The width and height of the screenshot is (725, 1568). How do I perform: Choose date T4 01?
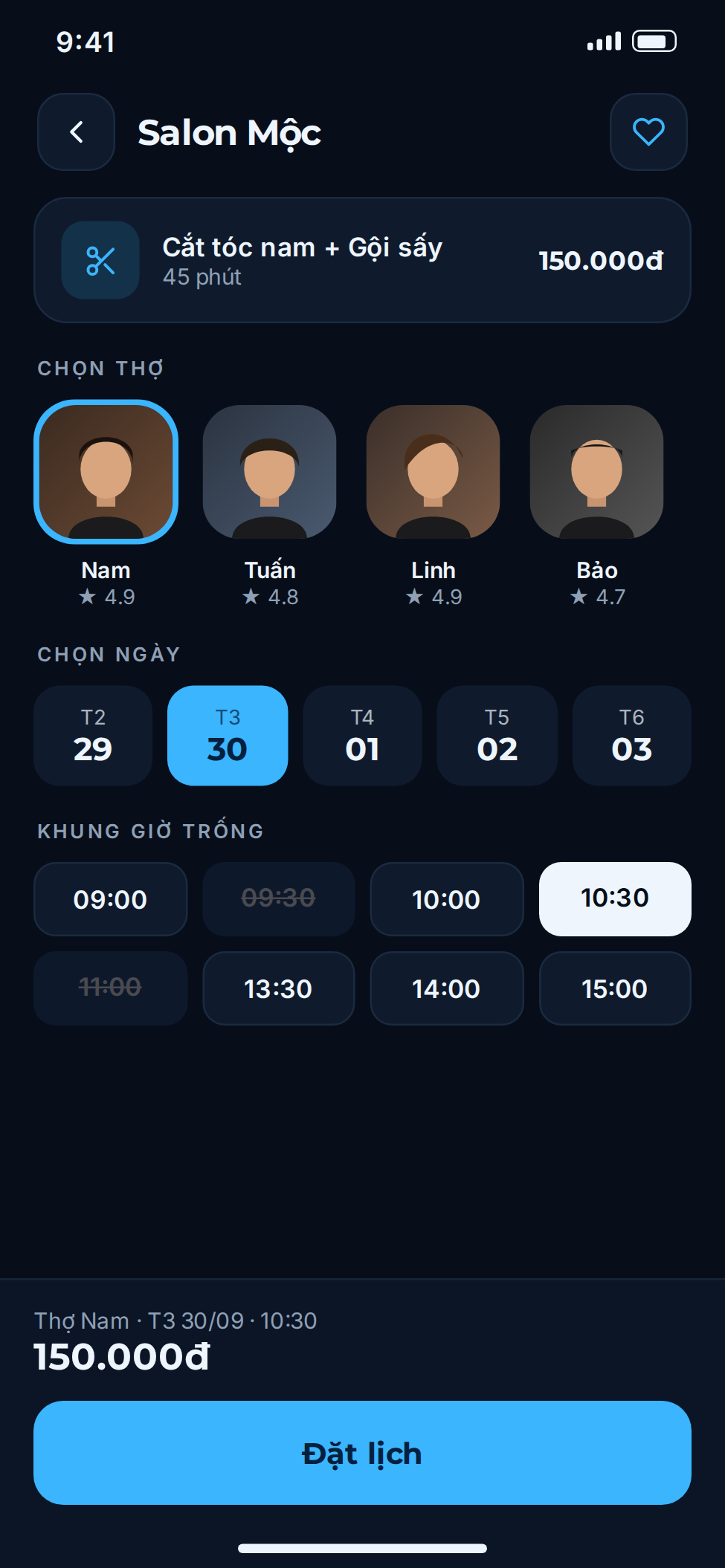(x=362, y=736)
